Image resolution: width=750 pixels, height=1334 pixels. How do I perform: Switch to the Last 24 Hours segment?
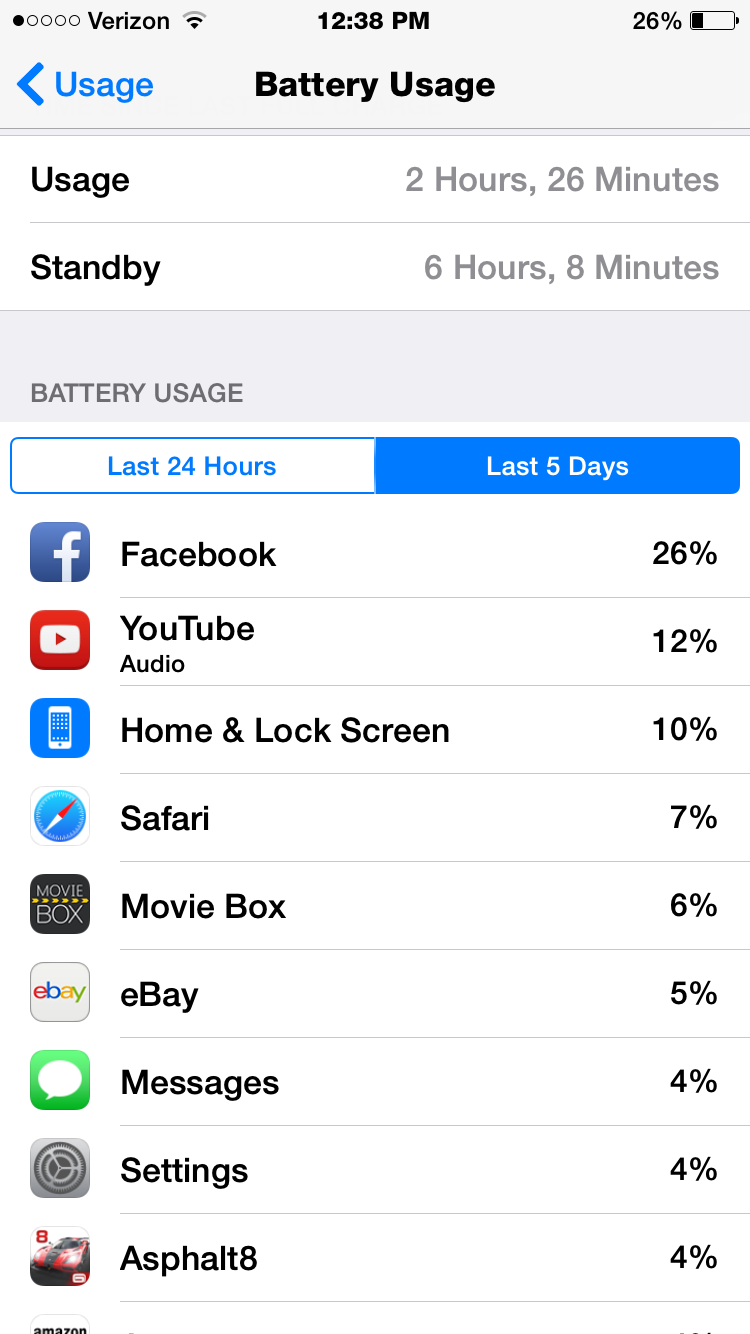tap(192, 466)
